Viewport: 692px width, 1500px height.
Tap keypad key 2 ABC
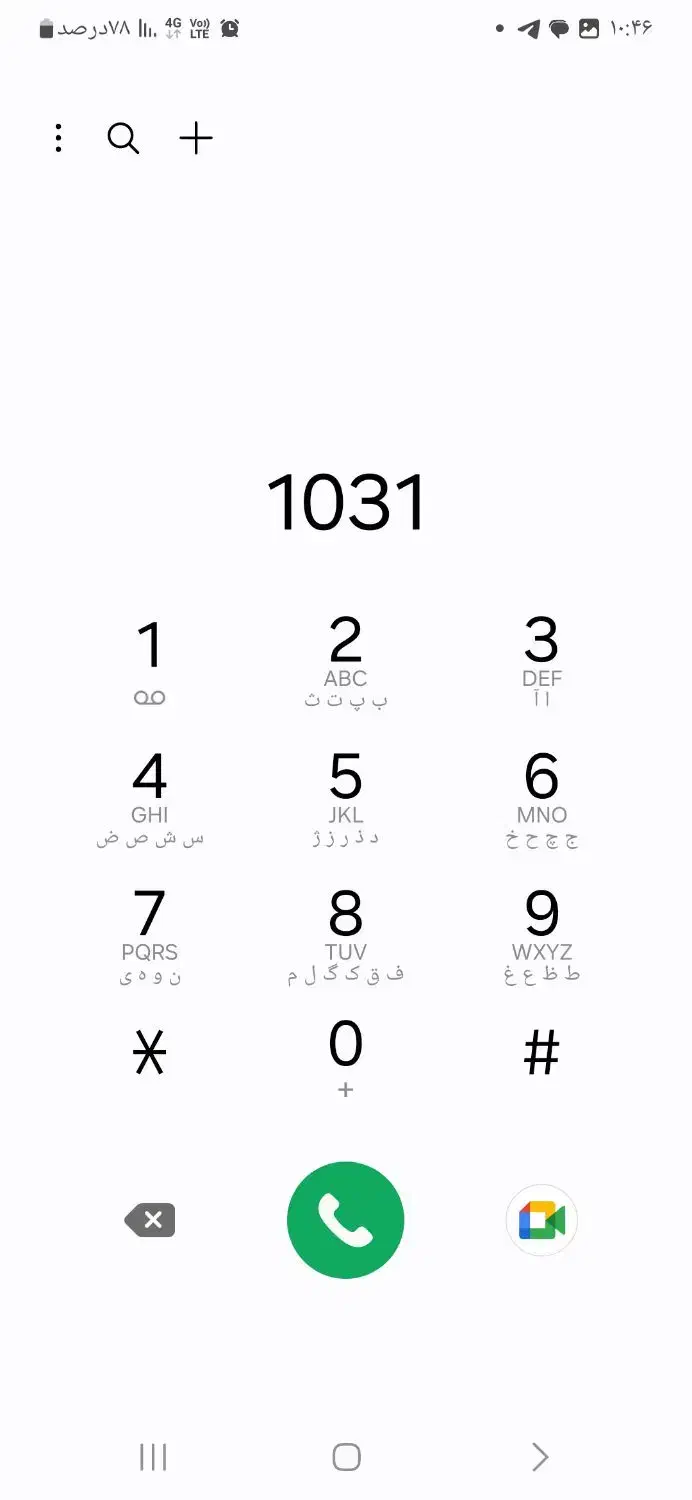[x=346, y=660]
